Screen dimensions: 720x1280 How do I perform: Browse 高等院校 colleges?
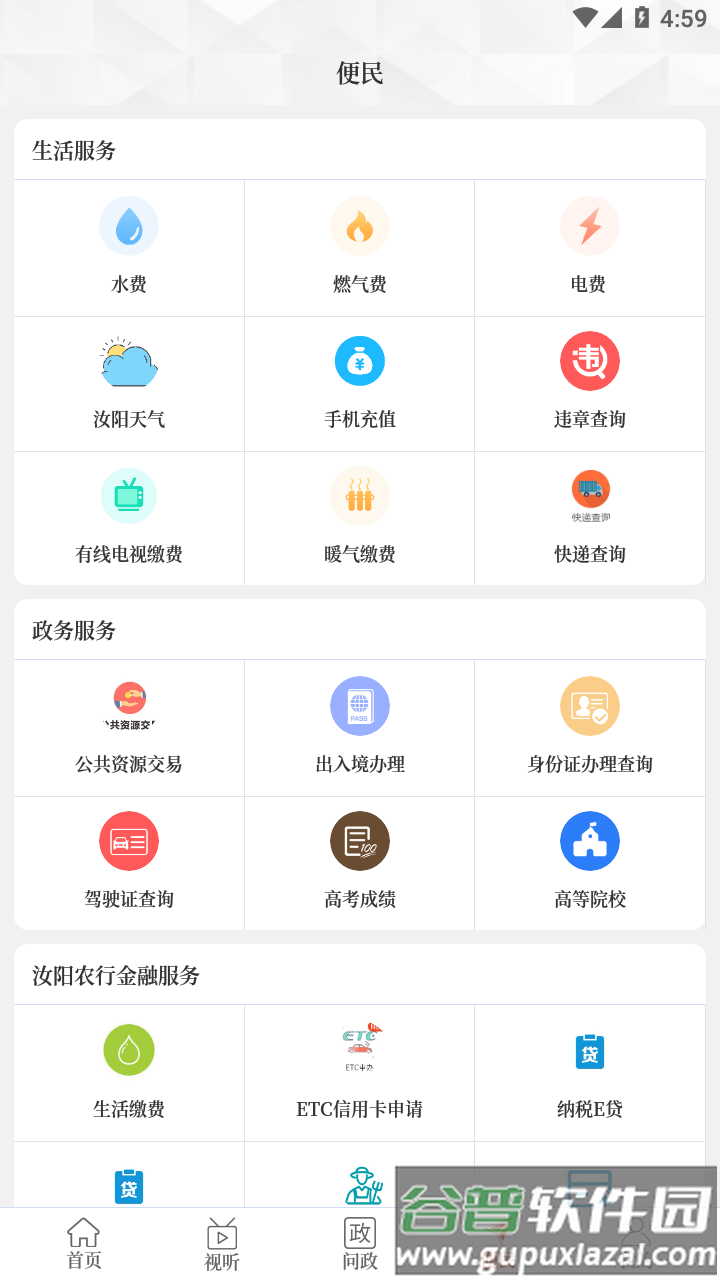click(589, 862)
